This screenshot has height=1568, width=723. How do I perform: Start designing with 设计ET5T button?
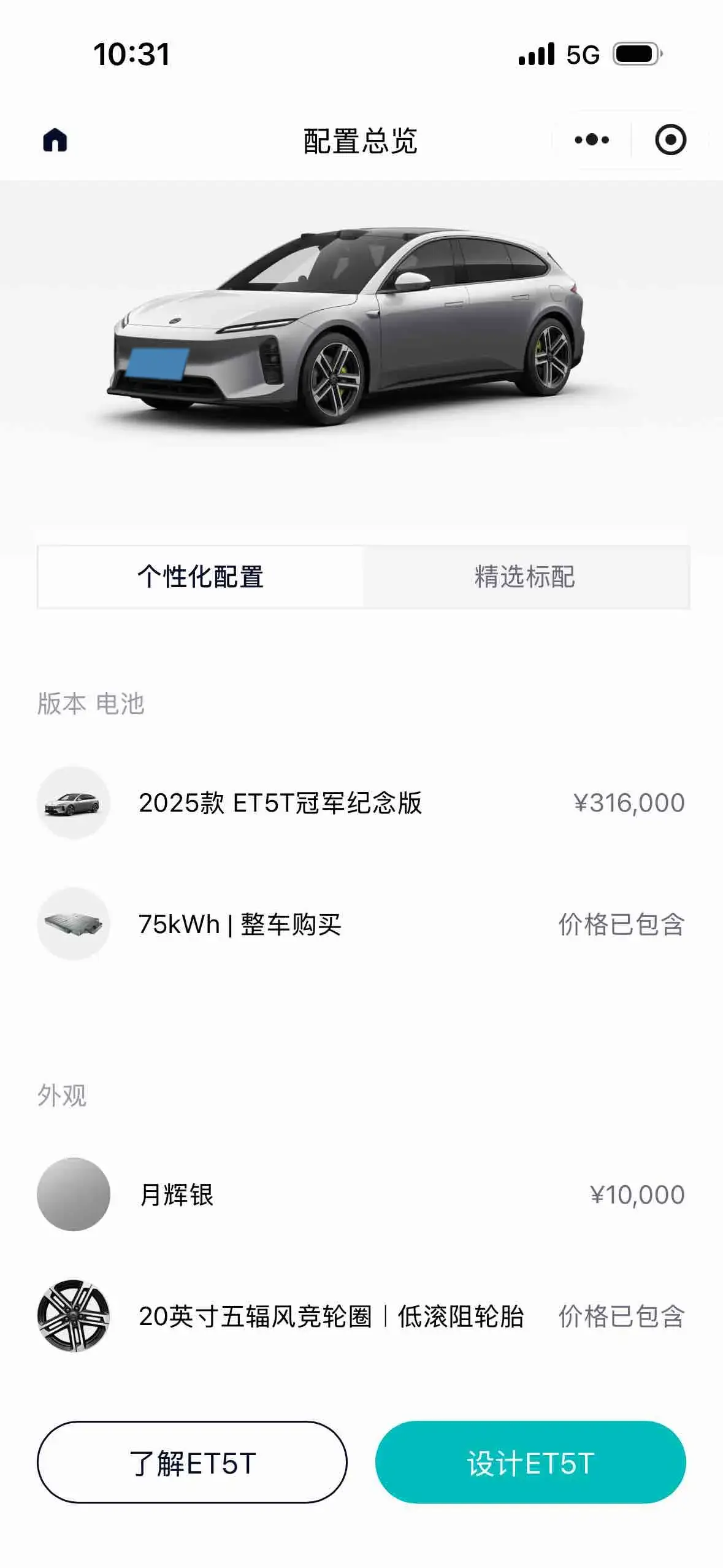click(530, 1462)
